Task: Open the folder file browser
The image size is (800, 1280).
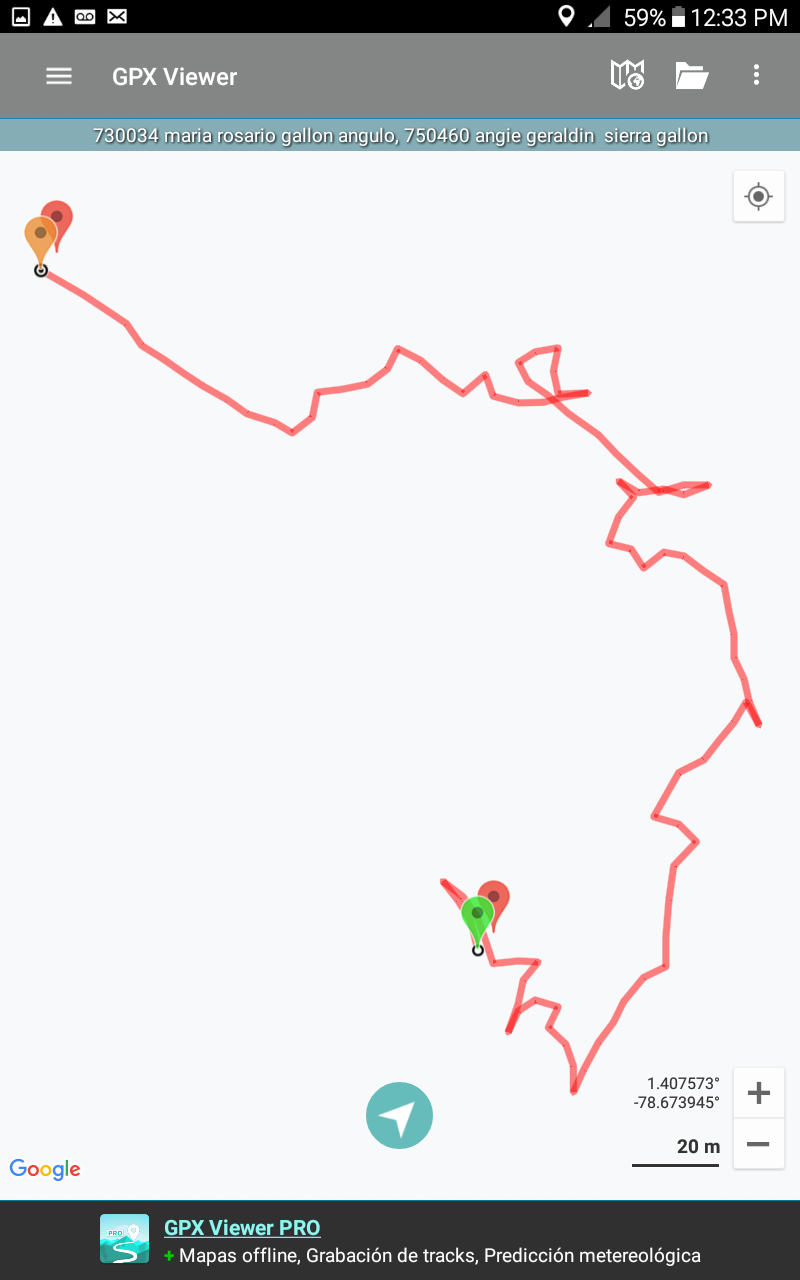Action: point(691,75)
